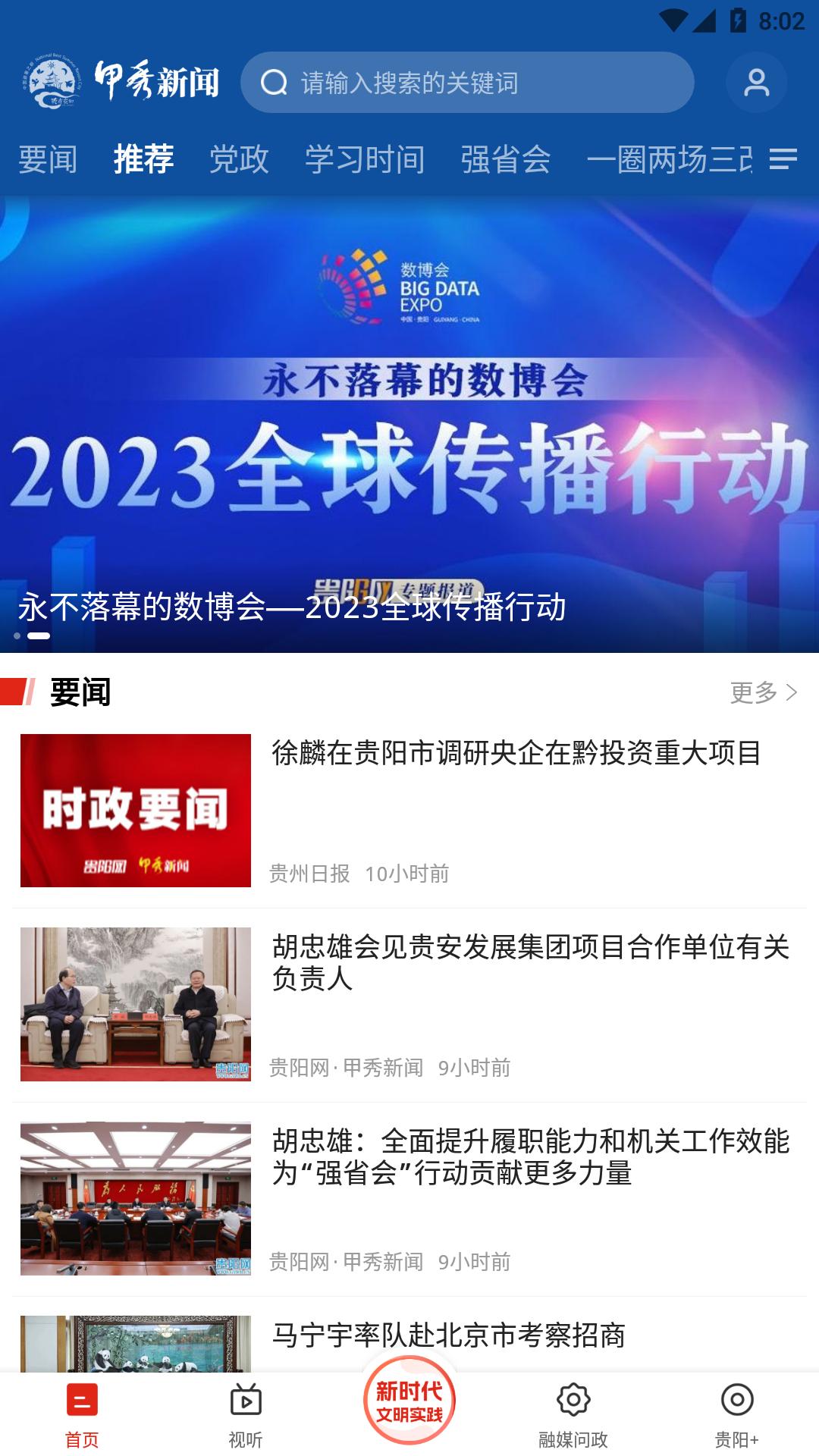819x1456 pixels.
Task: Tap the search magnifier icon
Action: click(x=275, y=83)
